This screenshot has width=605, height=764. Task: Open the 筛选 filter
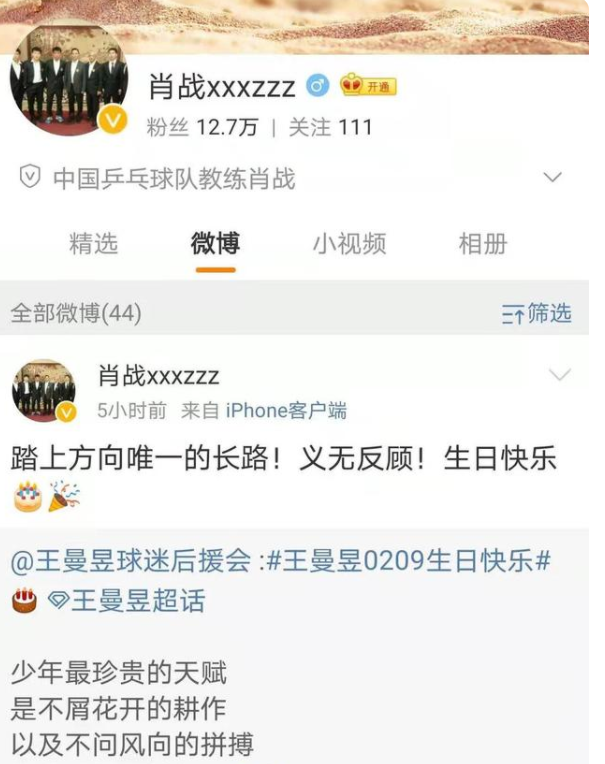pos(537,314)
